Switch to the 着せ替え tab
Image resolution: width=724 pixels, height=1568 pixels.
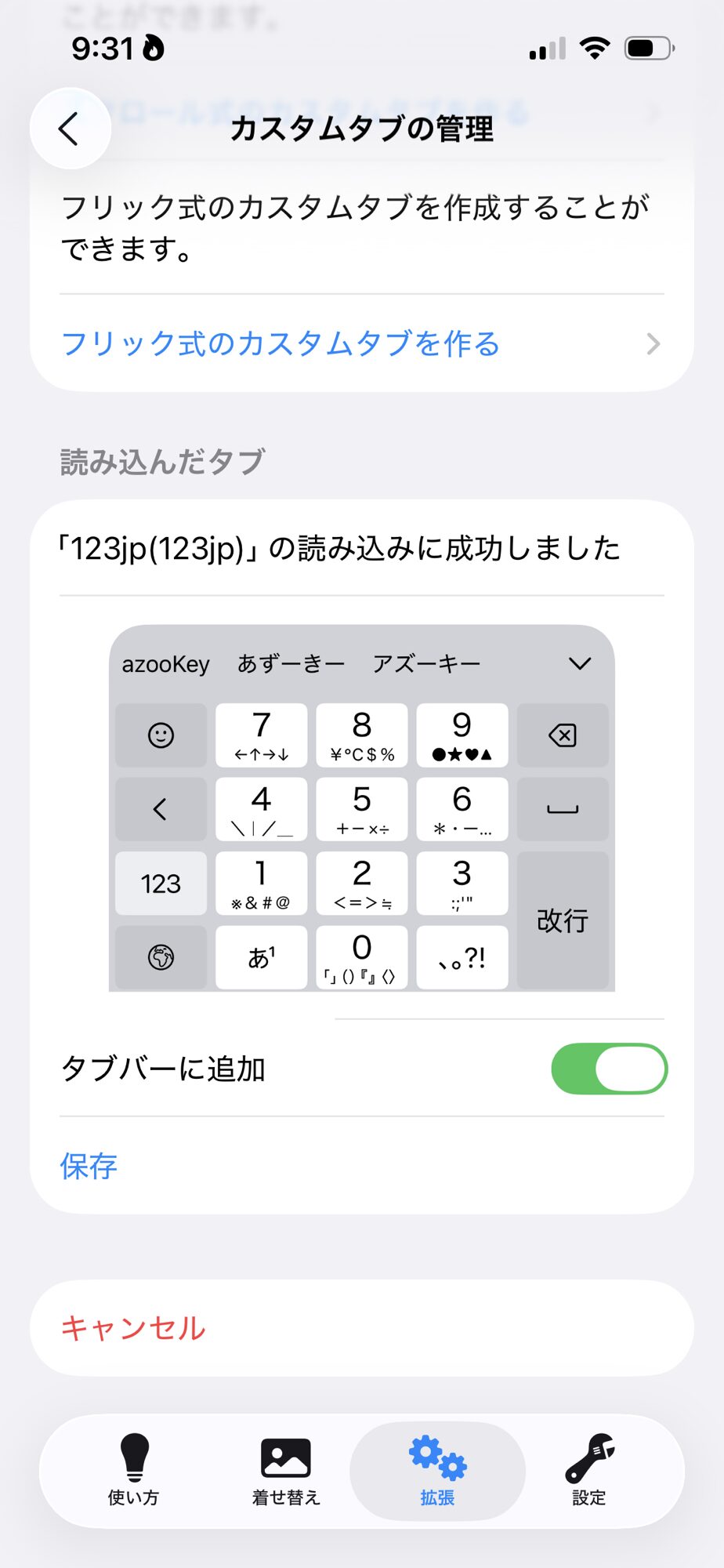(286, 1471)
